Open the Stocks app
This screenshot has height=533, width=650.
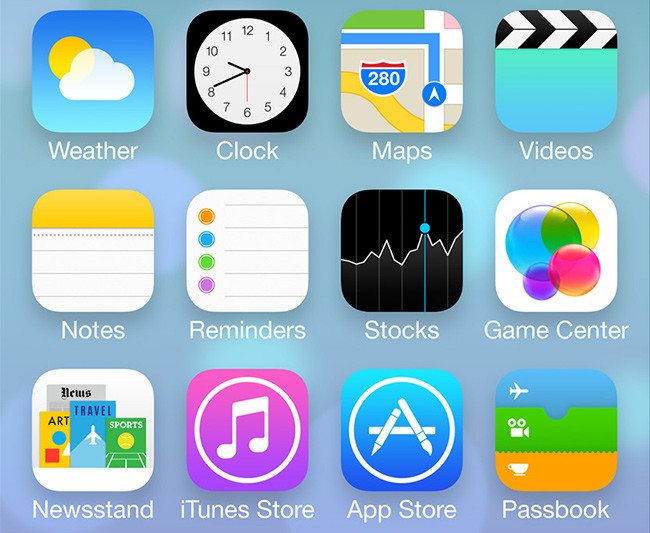click(402, 251)
